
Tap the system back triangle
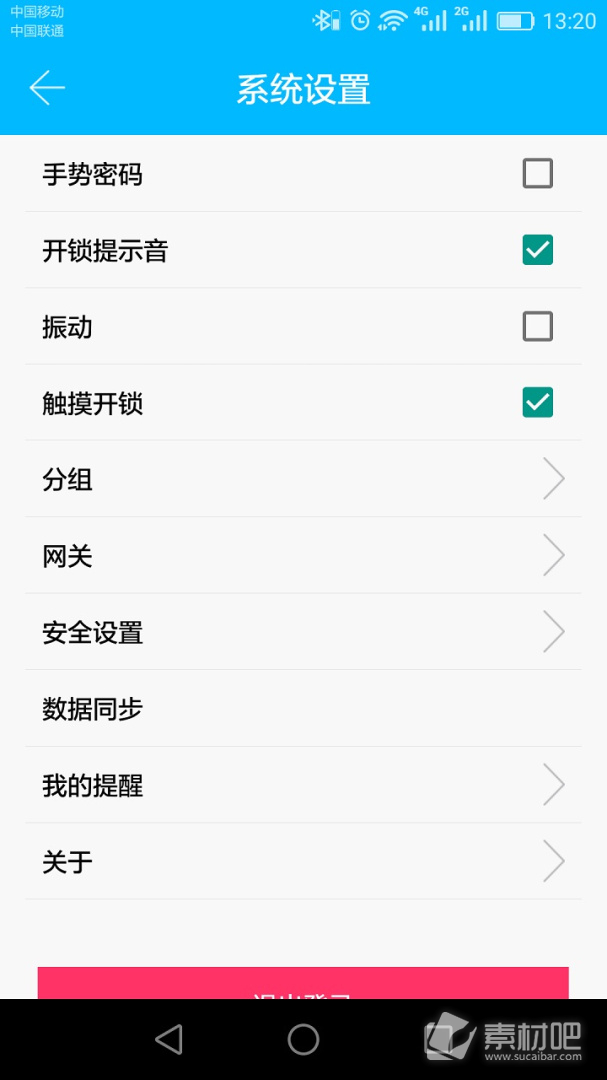169,1039
